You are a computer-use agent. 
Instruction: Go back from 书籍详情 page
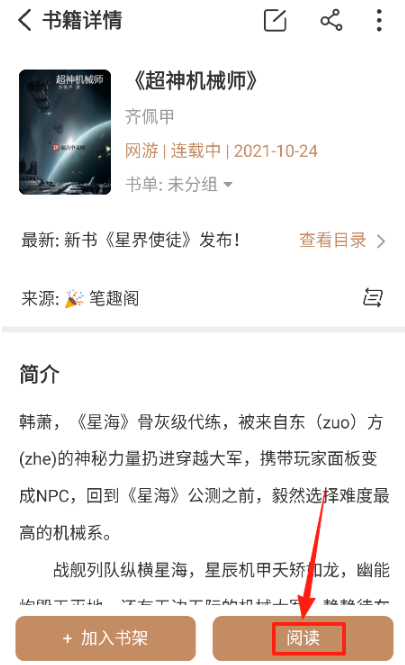(25, 20)
